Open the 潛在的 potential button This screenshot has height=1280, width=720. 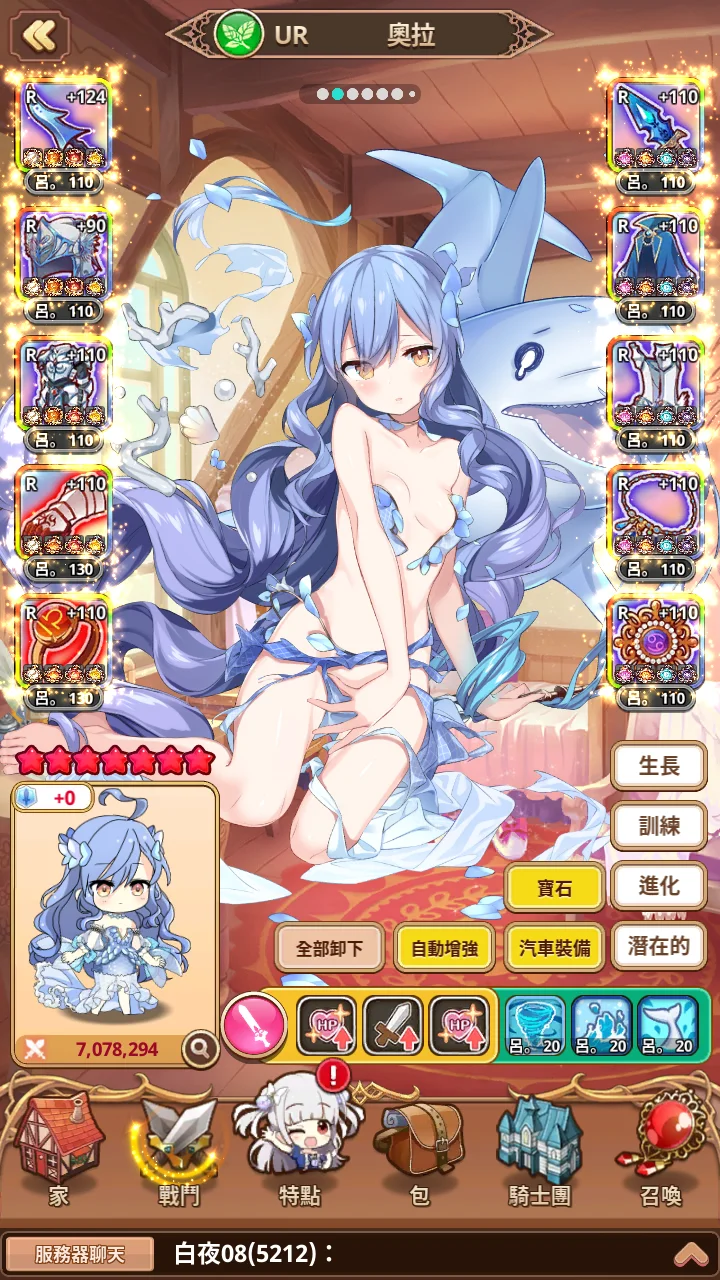[x=658, y=946]
